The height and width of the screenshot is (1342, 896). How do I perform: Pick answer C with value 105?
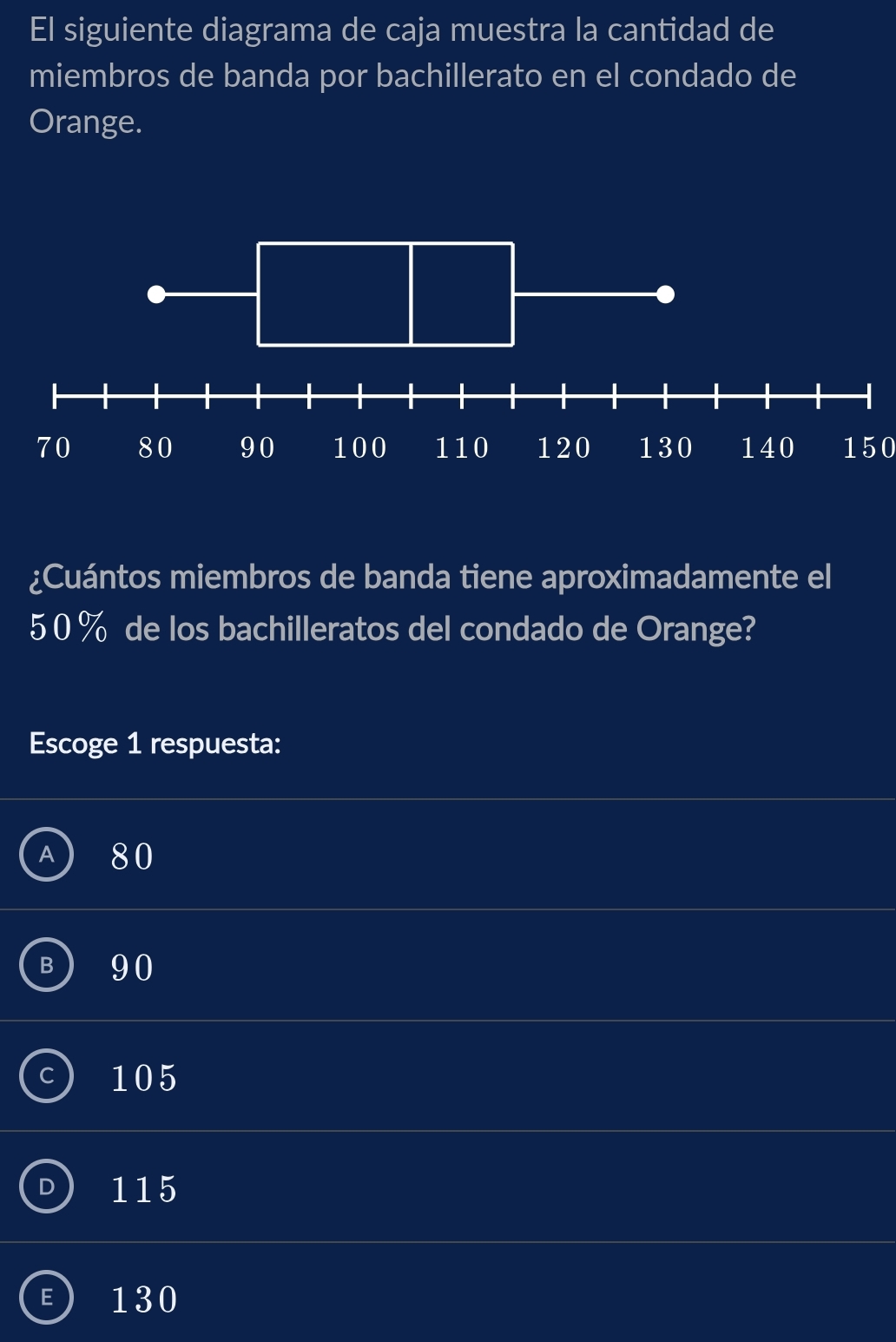point(447,1077)
